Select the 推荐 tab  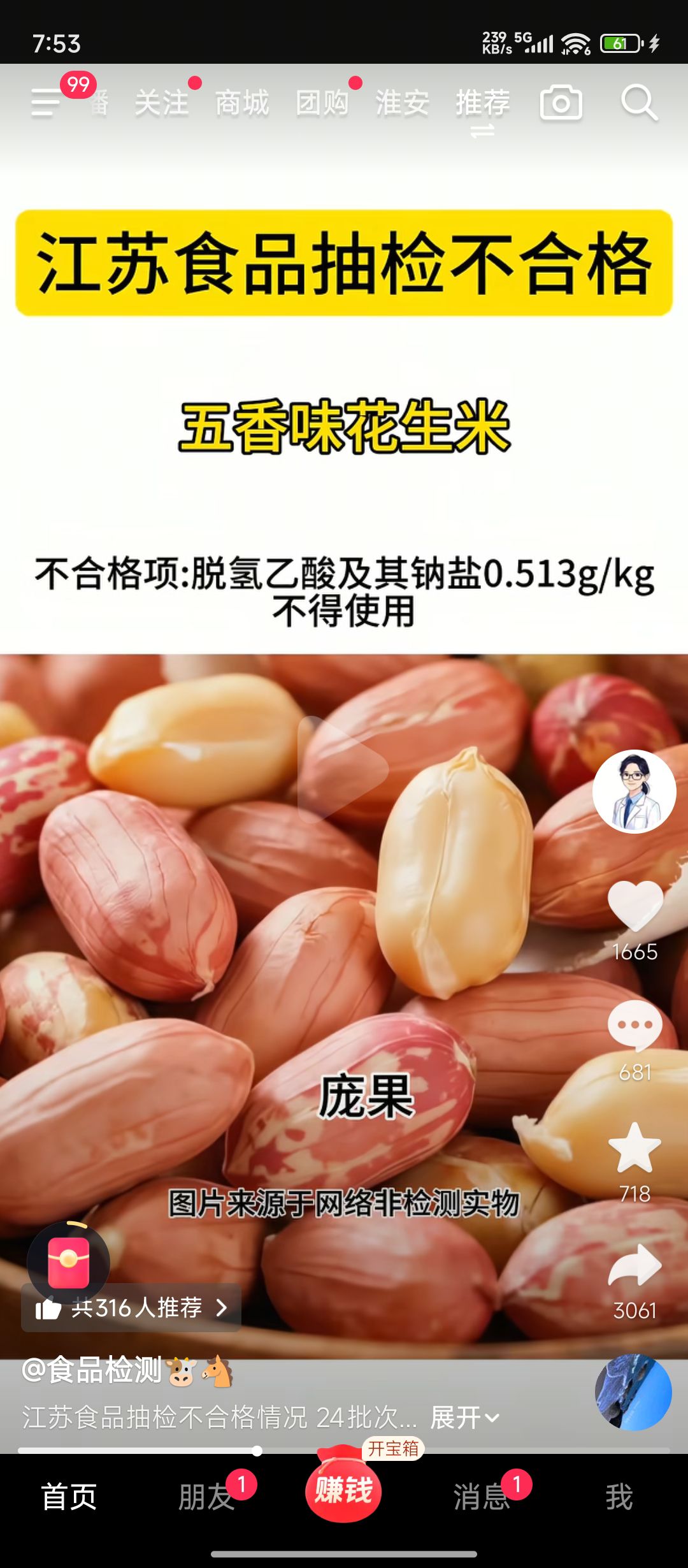(x=482, y=103)
